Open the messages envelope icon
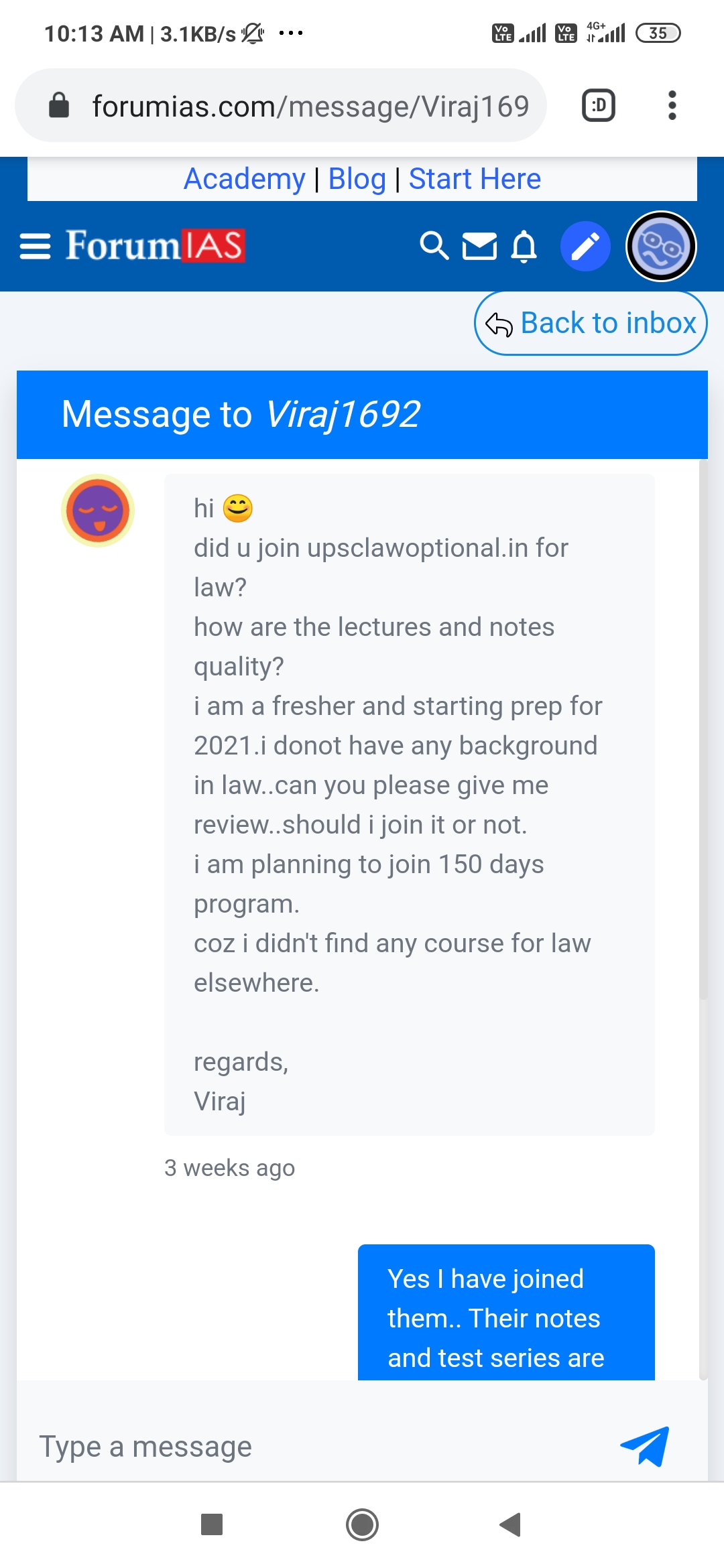724x1568 pixels. [480, 246]
